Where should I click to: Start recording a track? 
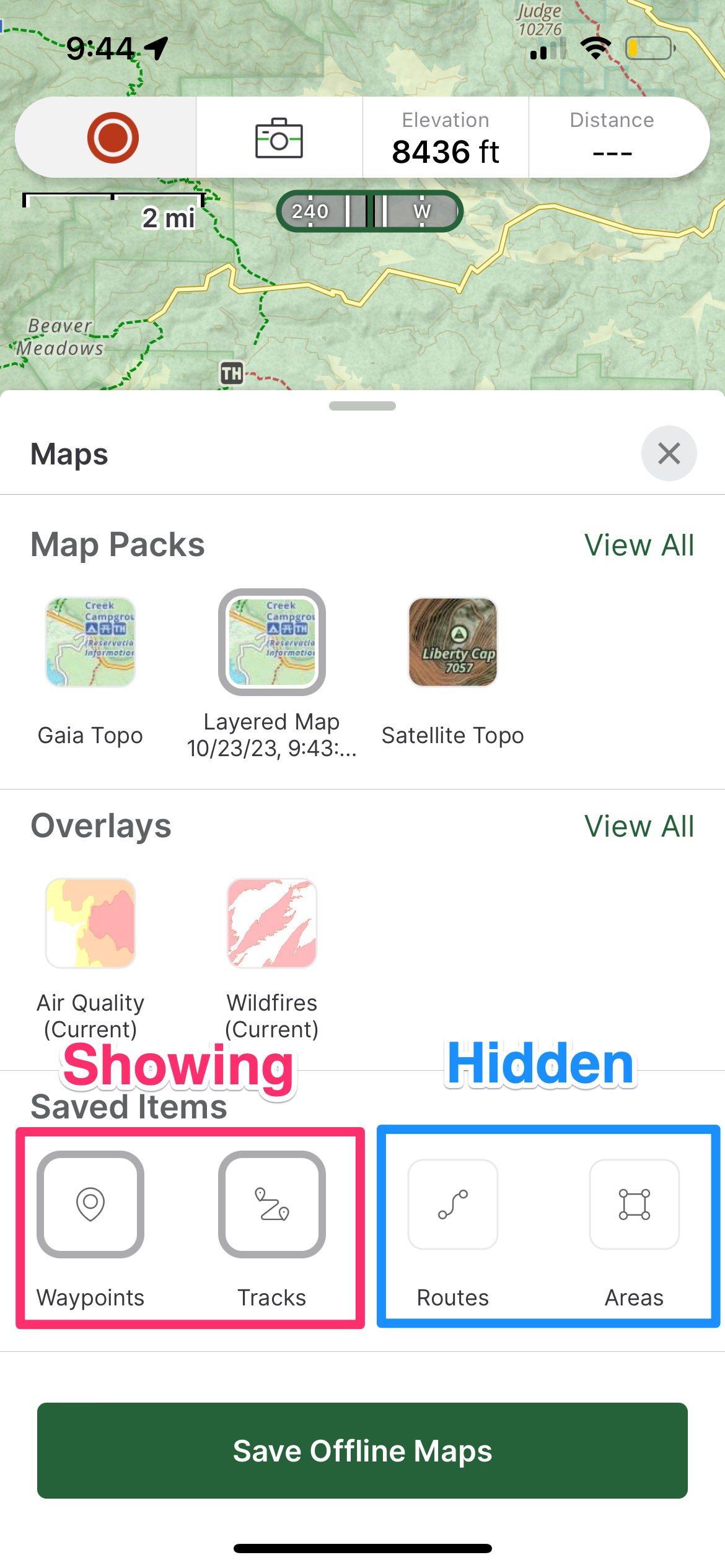click(112, 137)
